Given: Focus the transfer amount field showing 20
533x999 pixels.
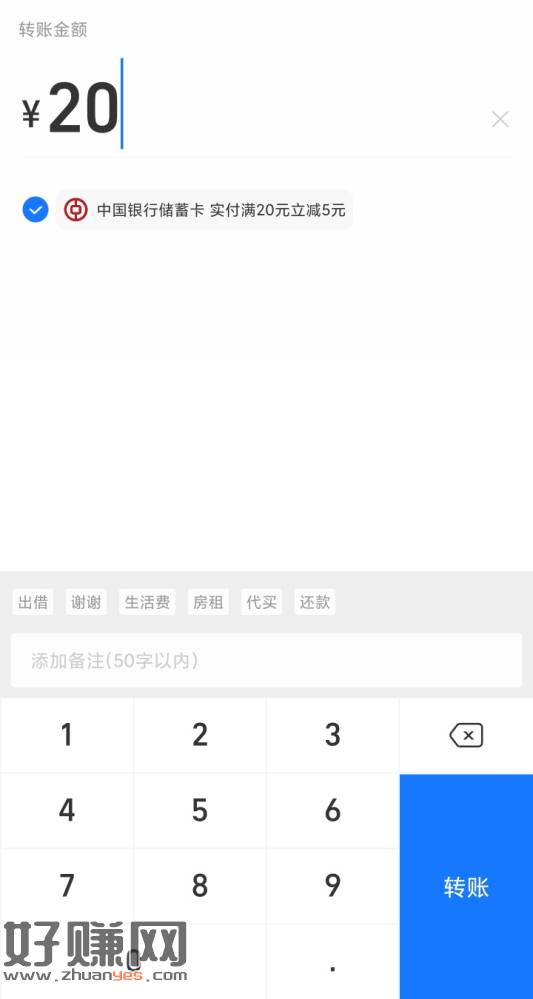Looking at the screenshot, I should [x=255, y=108].
